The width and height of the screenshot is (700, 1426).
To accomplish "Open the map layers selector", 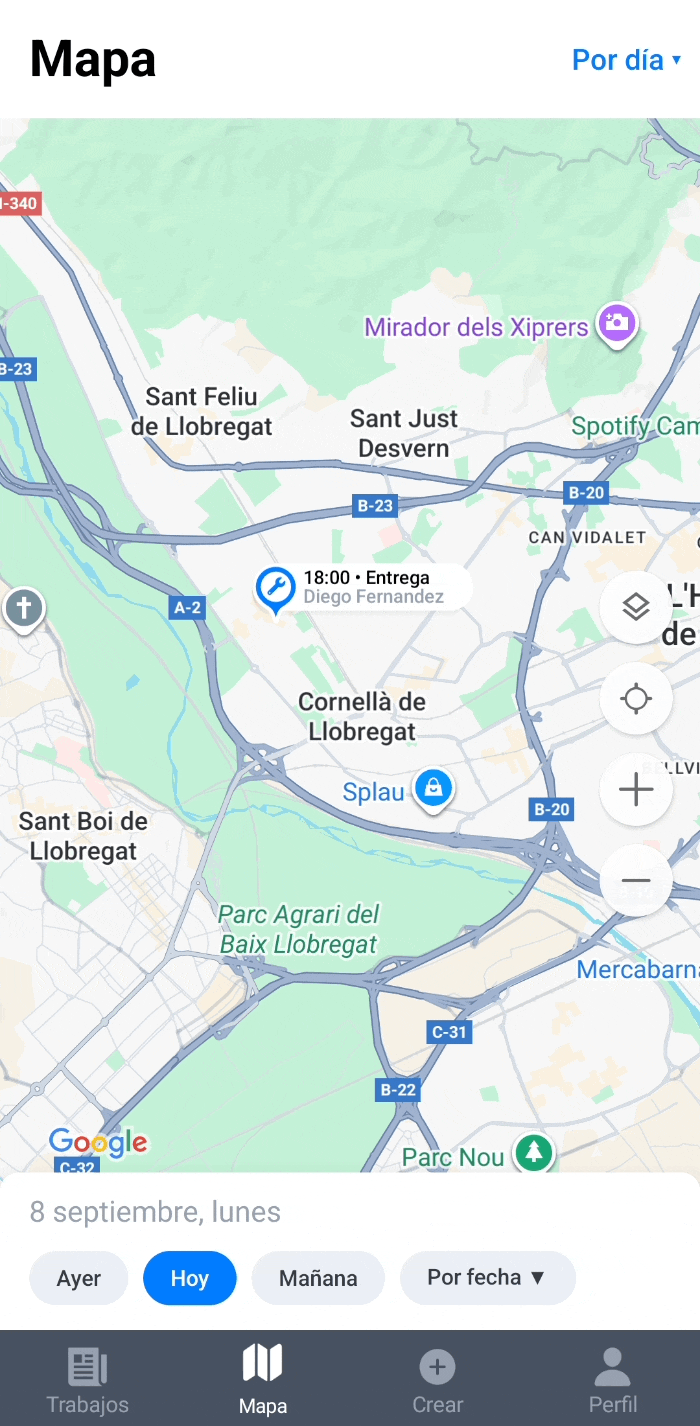I will click(x=636, y=606).
